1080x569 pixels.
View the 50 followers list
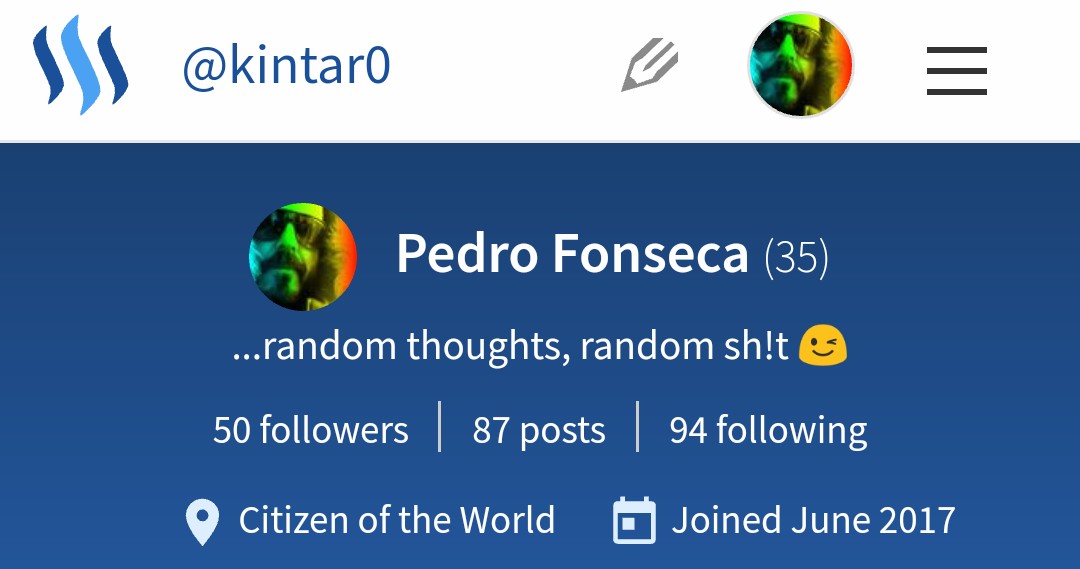pyautogui.click(x=311, y=430)
